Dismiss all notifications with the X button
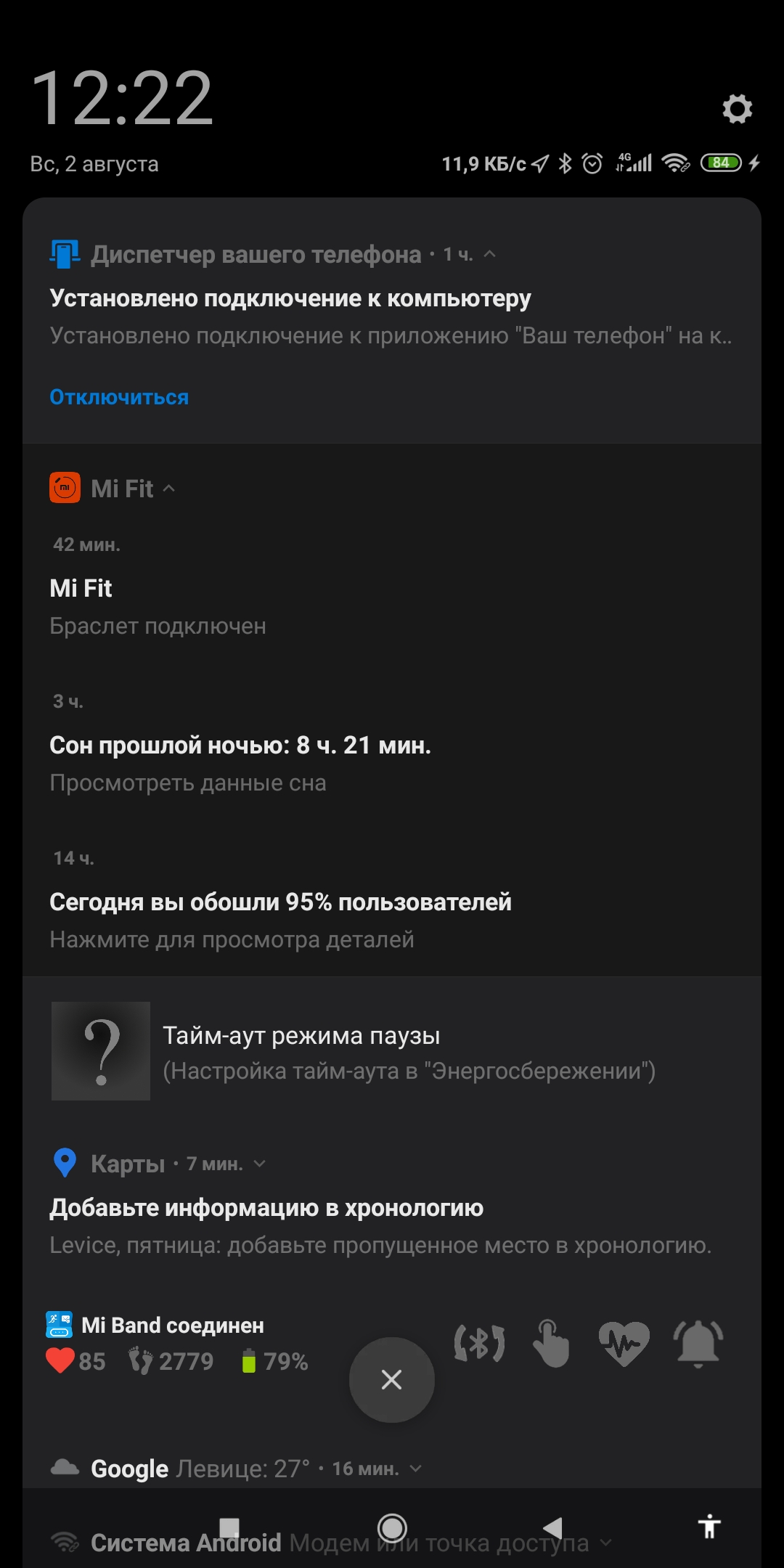The image size is (784, 1568). coord(392,1379)
